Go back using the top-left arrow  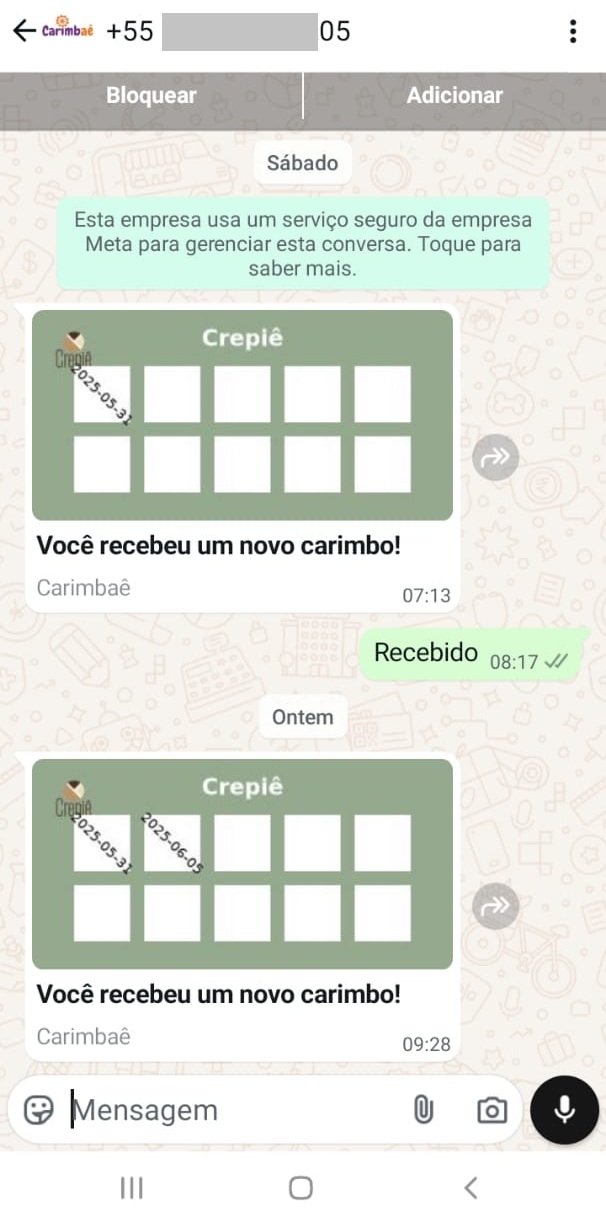pos(24,31)
